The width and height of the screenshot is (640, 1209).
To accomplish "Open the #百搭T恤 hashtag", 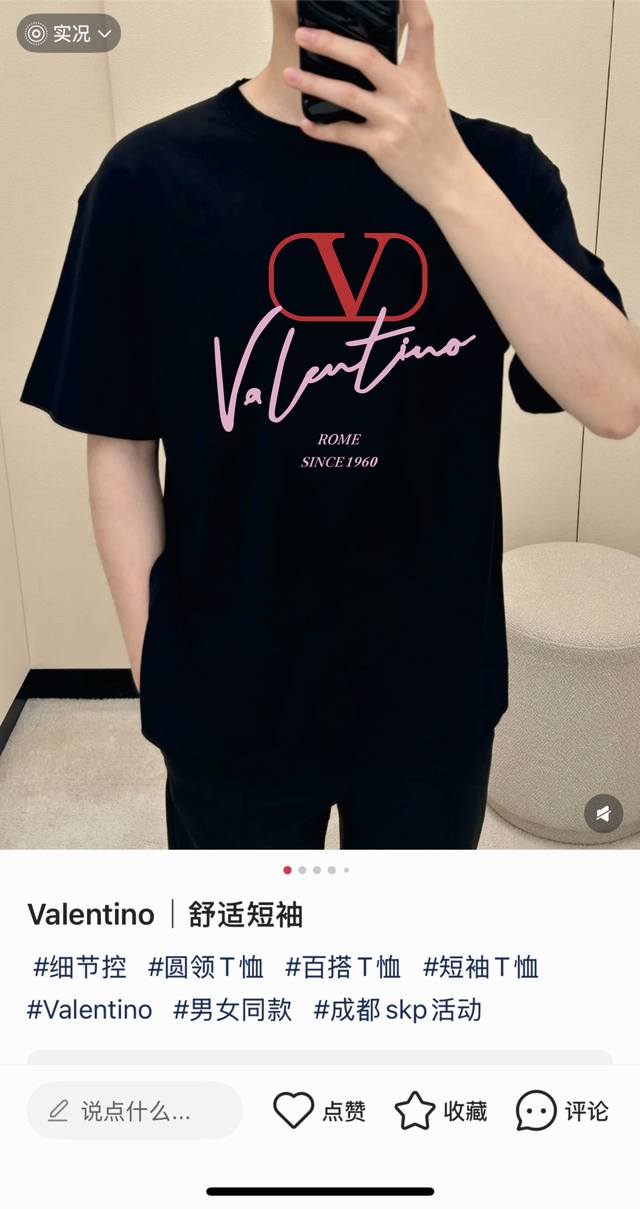I will click(343, 967).
